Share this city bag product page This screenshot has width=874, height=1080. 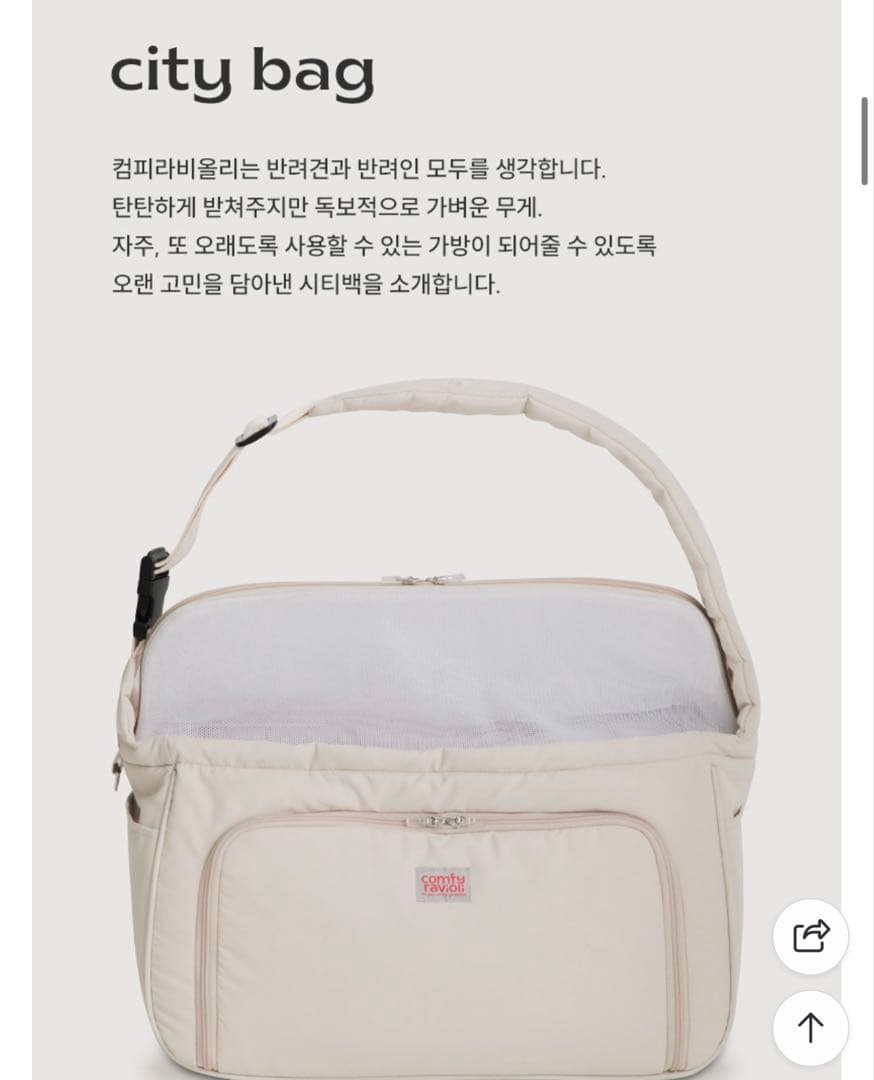tap(810, 936)
